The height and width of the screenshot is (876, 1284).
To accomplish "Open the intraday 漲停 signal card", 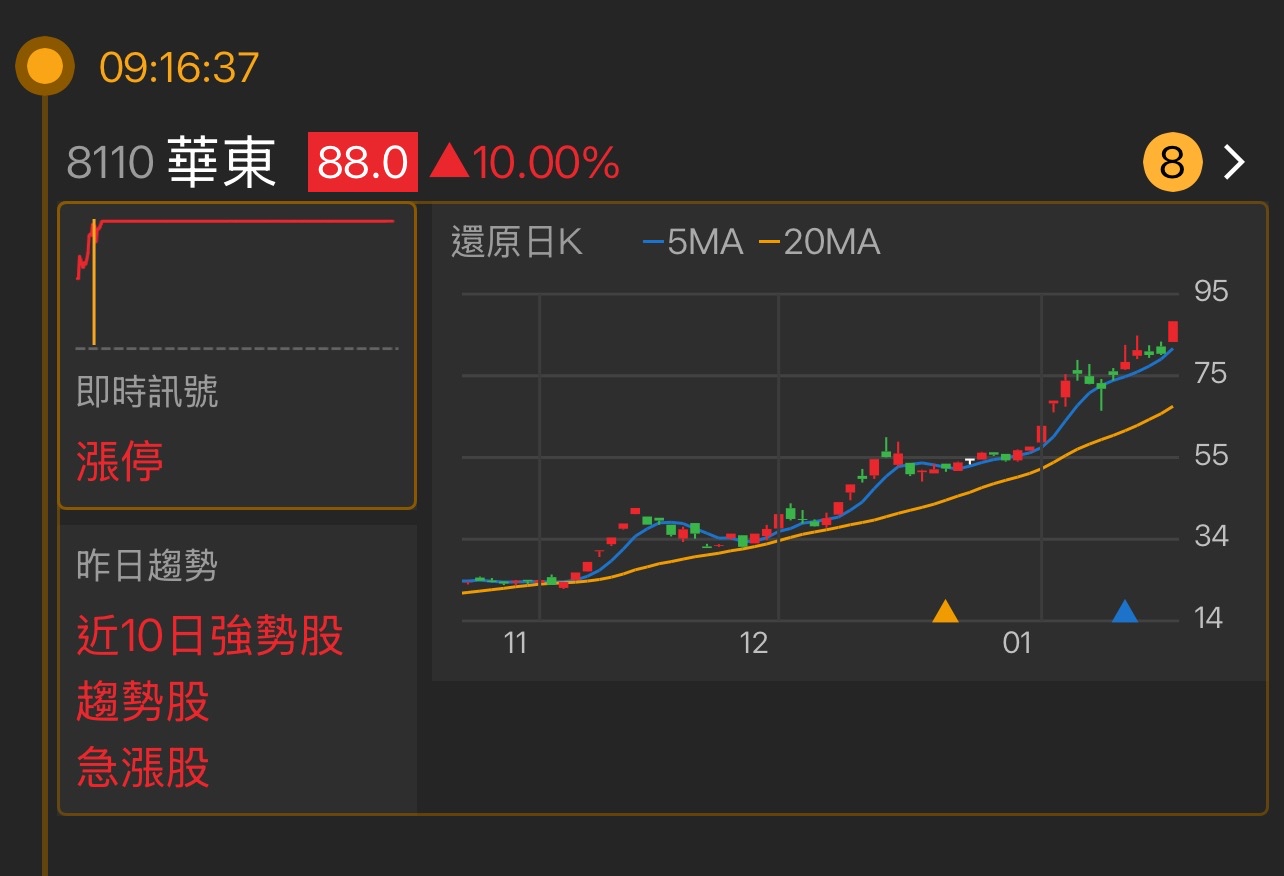I will pos(237,356).
